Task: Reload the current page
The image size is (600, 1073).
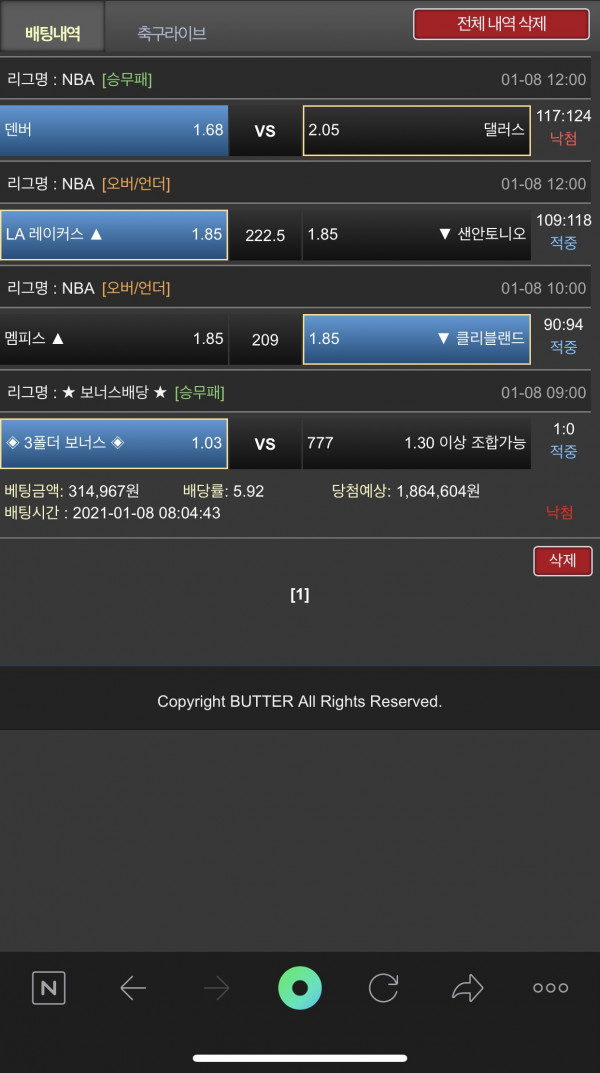Action: (384, 989)
